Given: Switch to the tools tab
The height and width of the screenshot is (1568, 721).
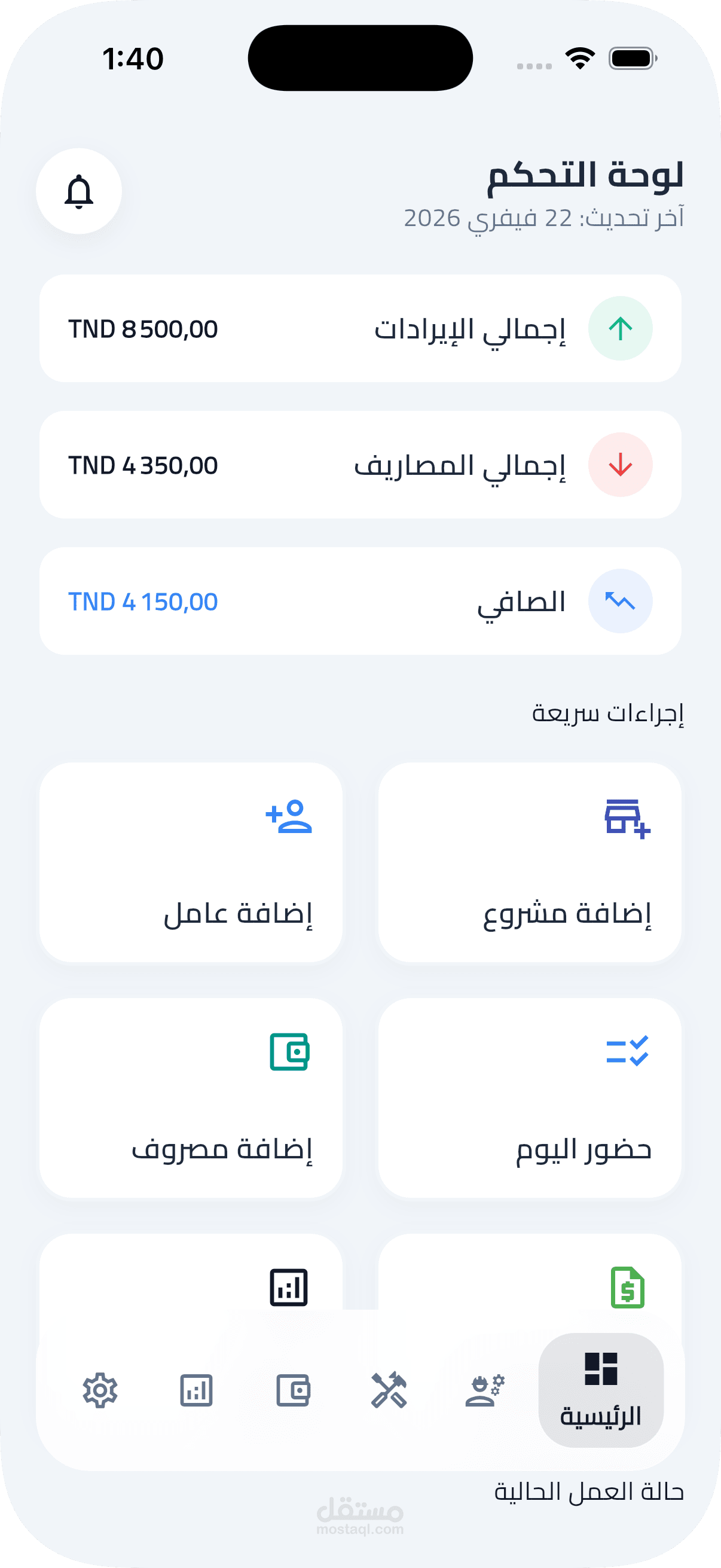Looking at the screenshot, I should pyautogui.click(x=389, y=1390).
